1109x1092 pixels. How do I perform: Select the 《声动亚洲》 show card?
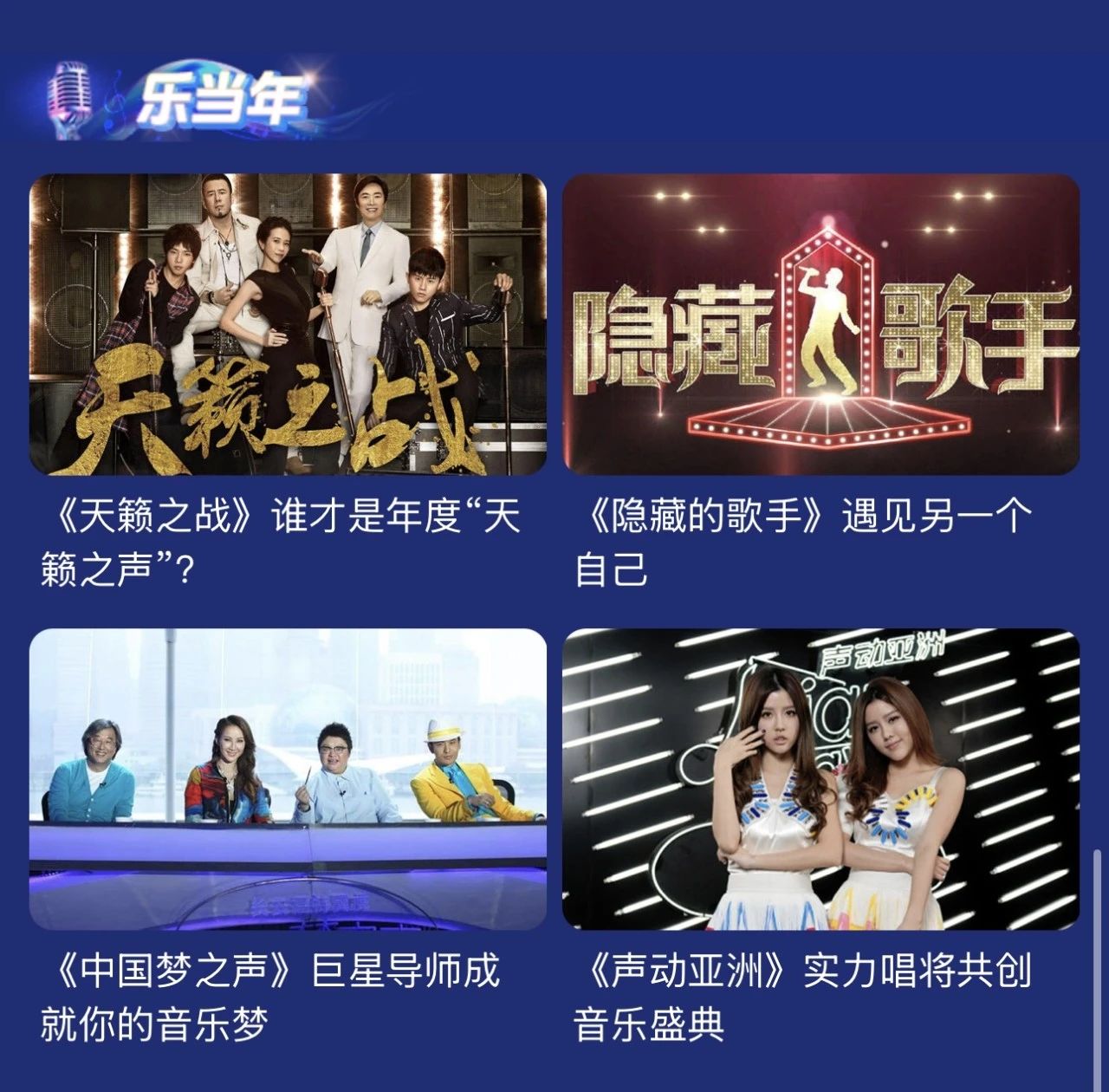pos(820,778)
